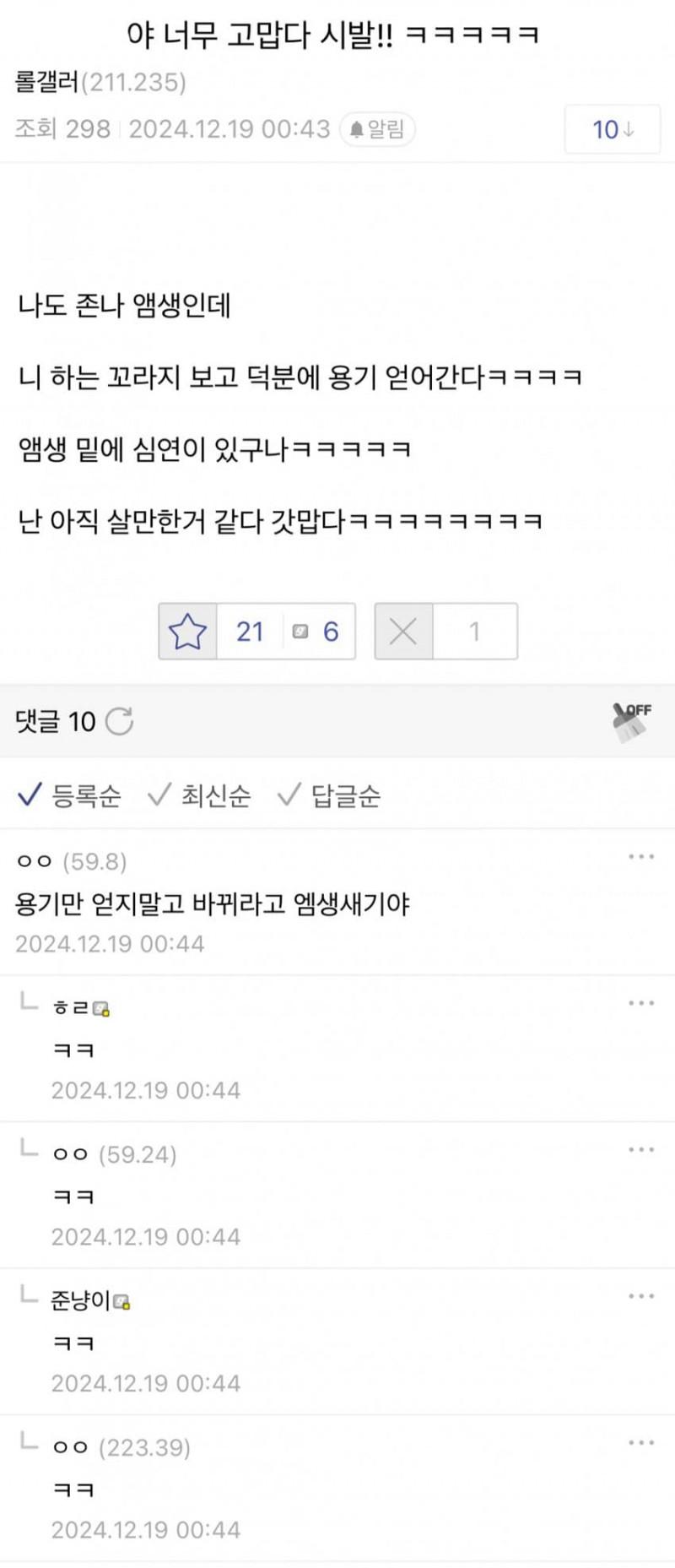The image size is (675, 1568).
Task: Jump to comments with the 10 button
Action: [612, 129]
